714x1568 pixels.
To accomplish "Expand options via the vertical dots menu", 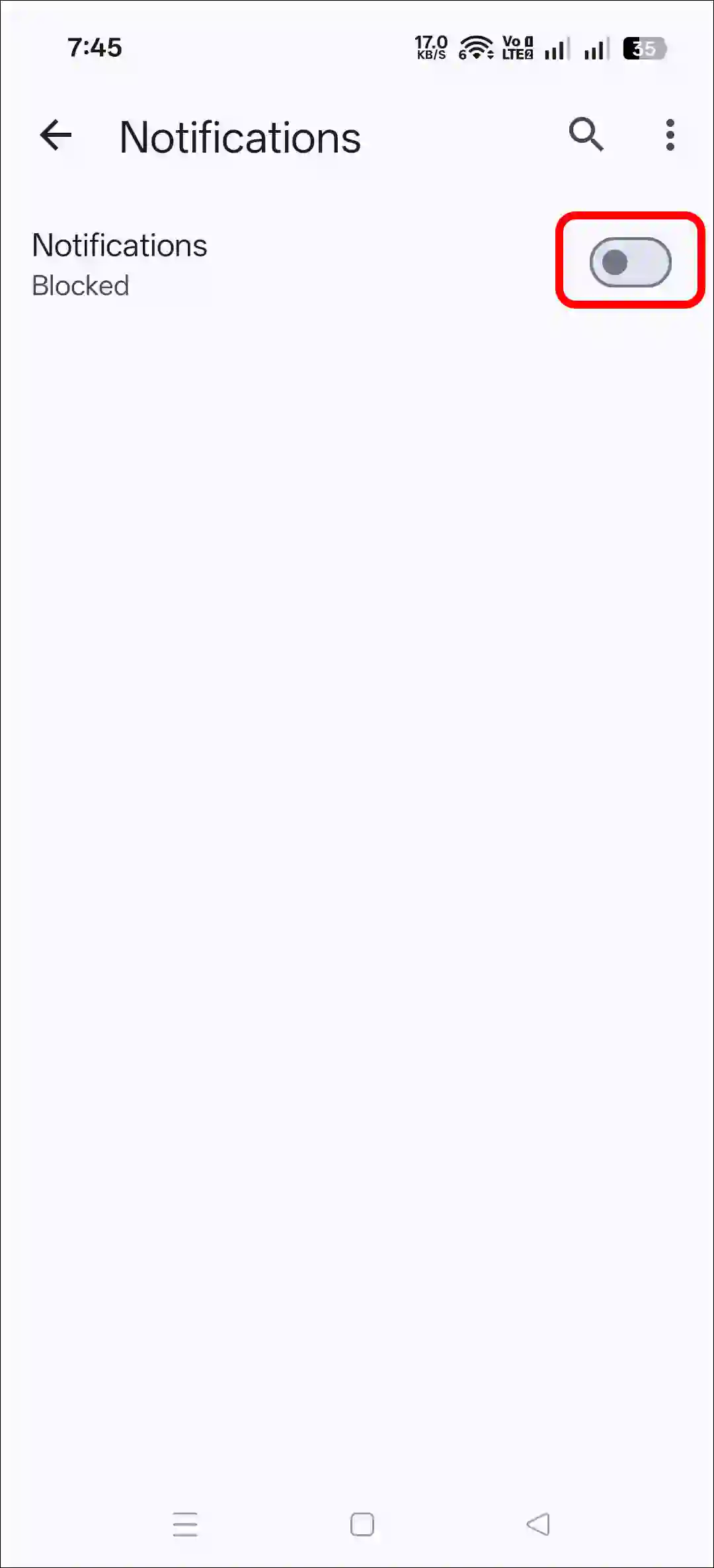I will click(670, 135).
